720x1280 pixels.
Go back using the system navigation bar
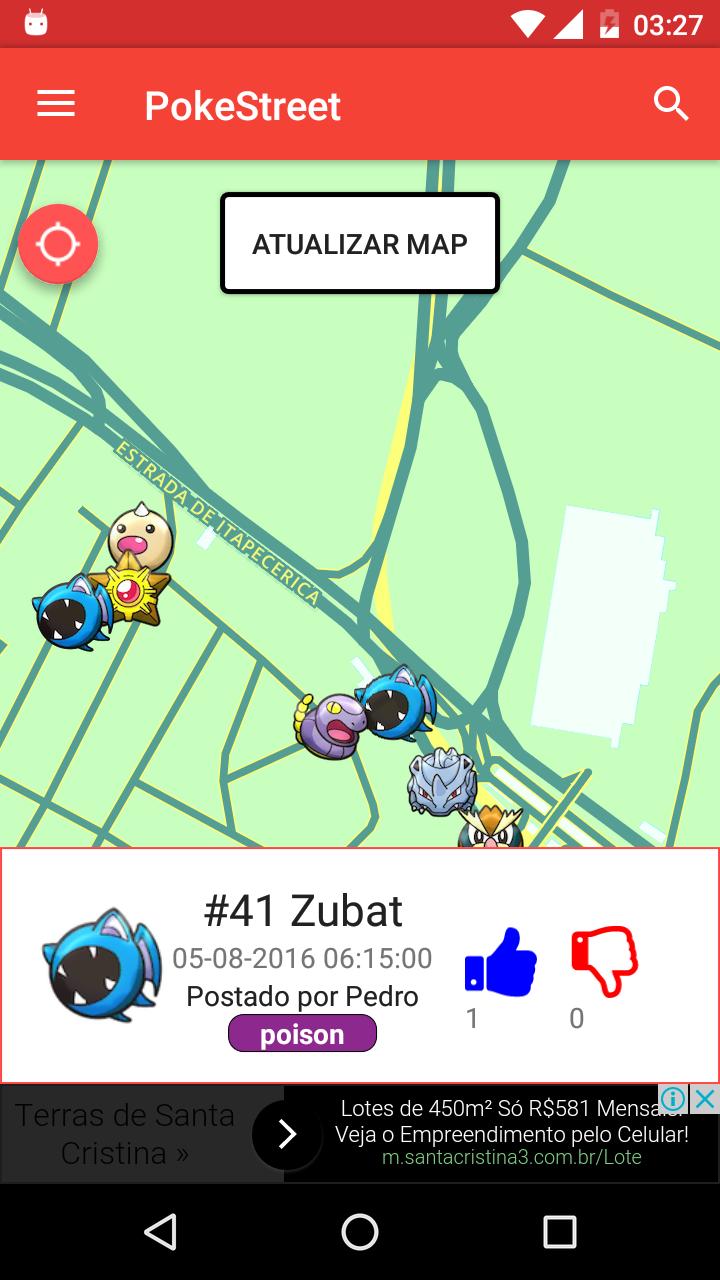160,1232
